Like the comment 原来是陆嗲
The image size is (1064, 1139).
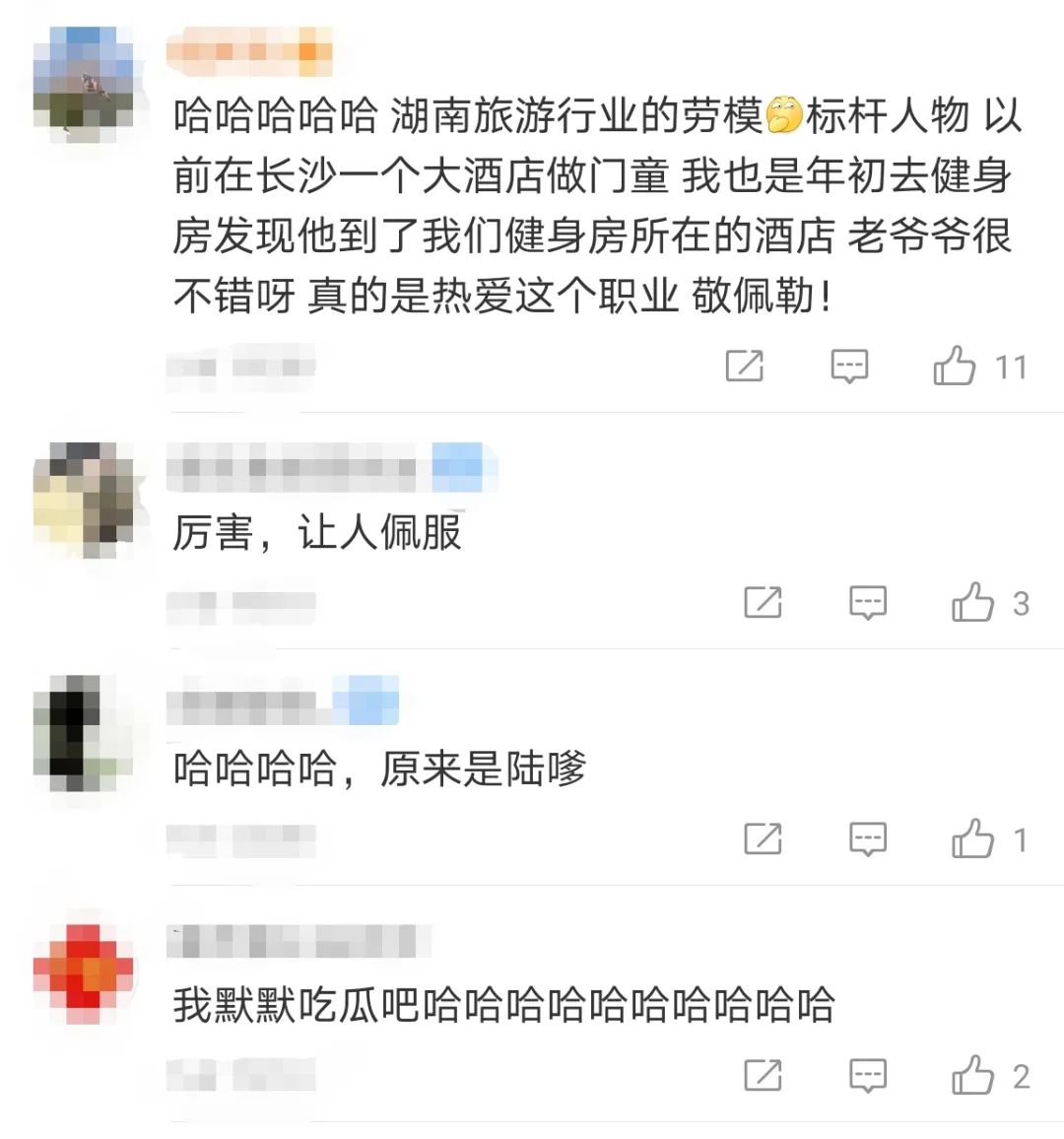point(973,839)
